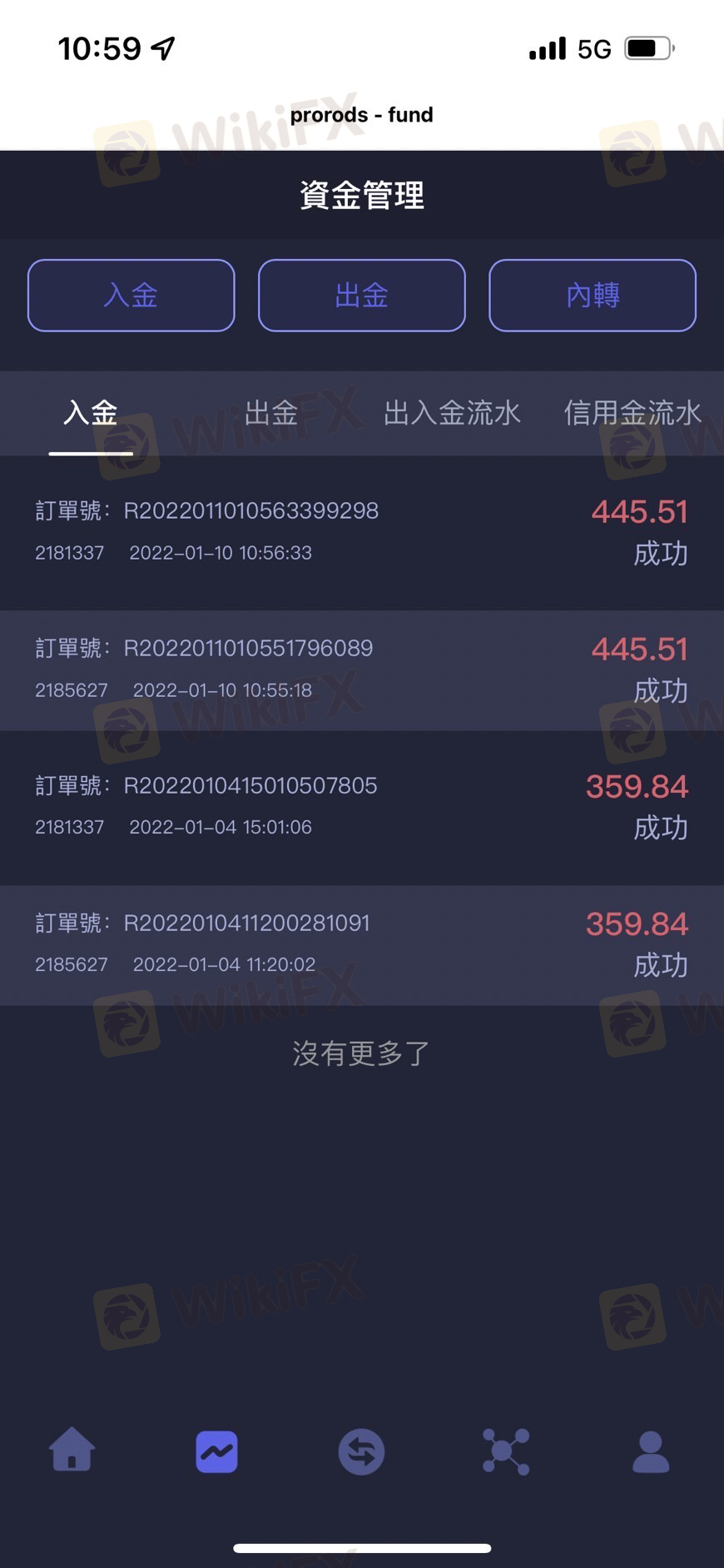
Task: Open order R2022010411200281091
Action: pos(361,943)
